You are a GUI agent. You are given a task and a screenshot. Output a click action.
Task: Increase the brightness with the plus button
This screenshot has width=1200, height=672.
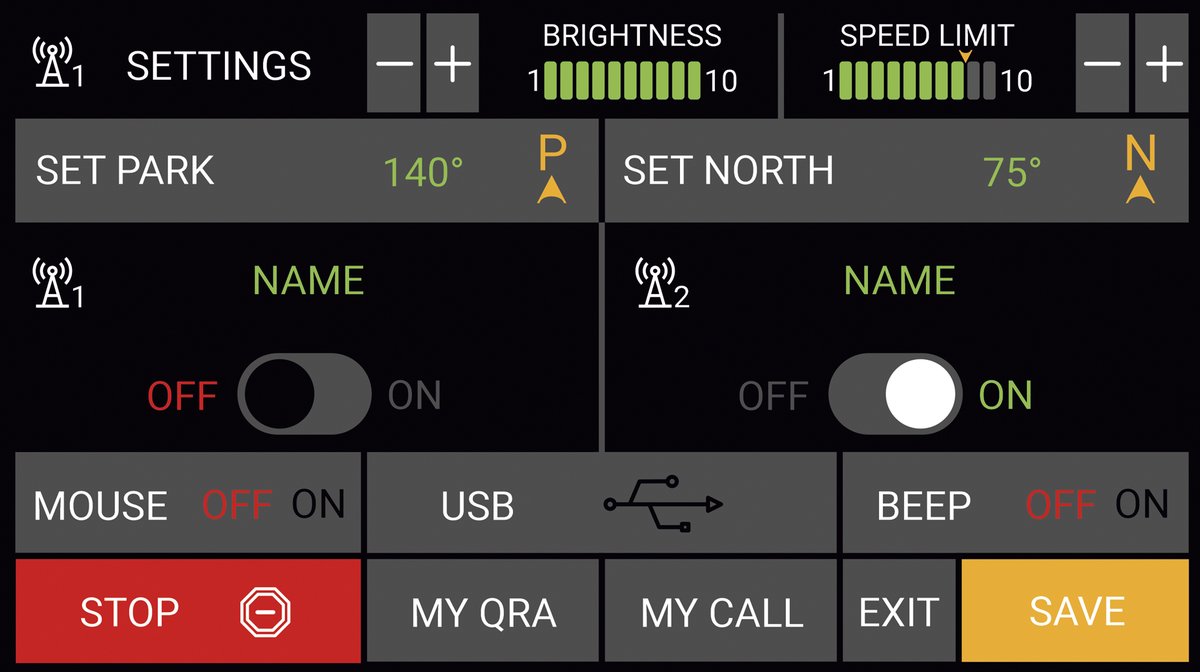point(453,64)
